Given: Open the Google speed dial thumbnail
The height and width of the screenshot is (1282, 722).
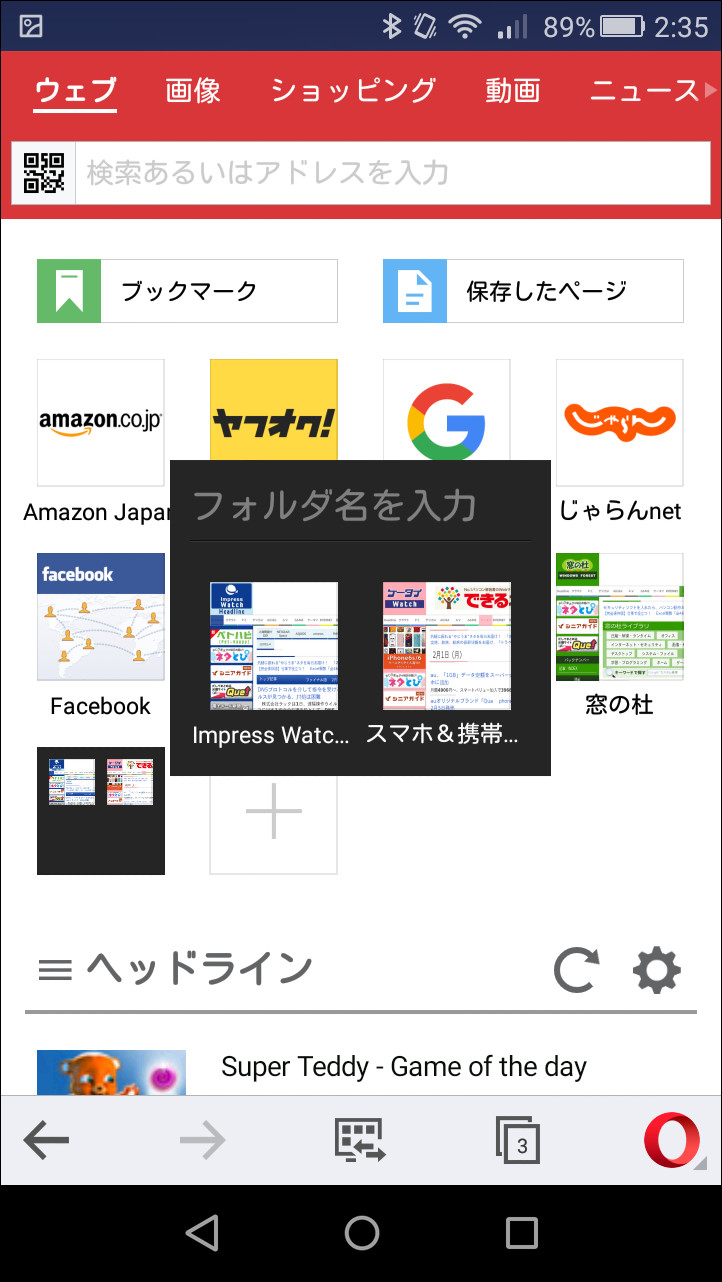Looking at the screenshot, I should click(446, 422).
